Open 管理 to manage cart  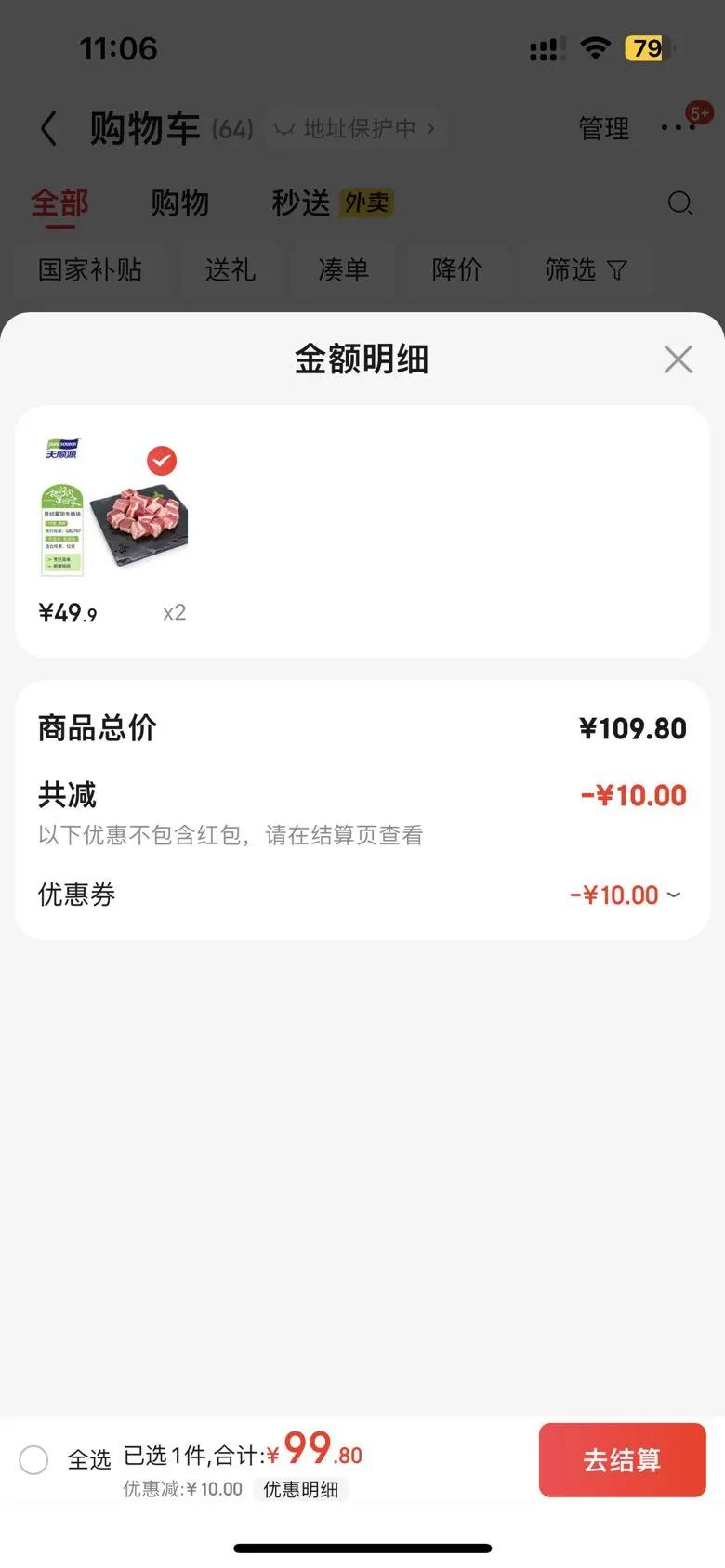[603, 128]
